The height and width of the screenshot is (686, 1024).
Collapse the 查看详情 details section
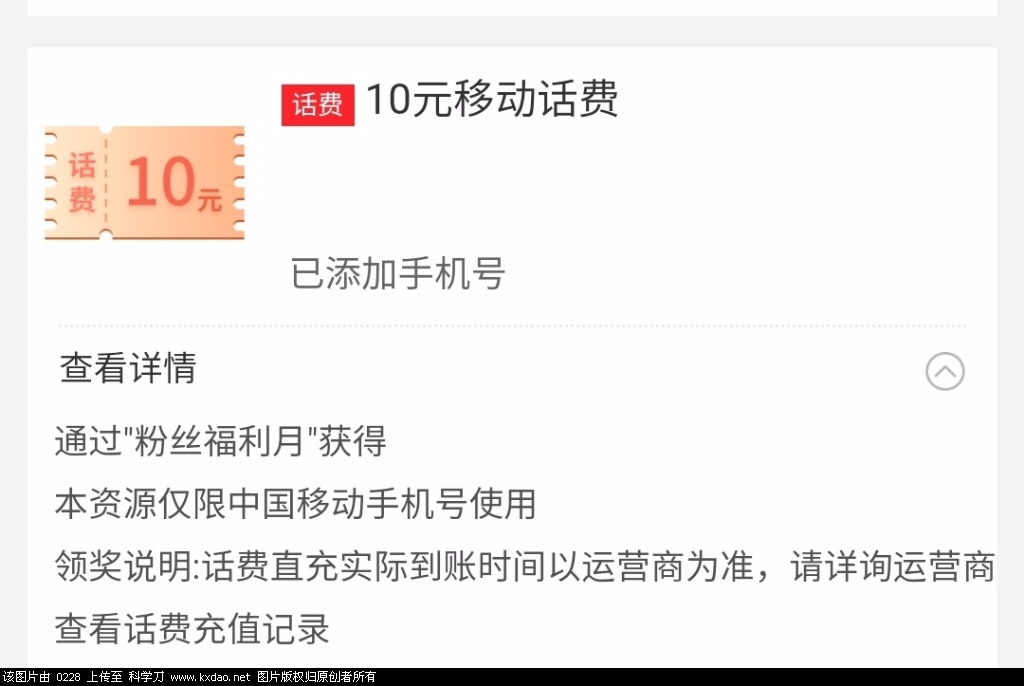tap(944, 371)
